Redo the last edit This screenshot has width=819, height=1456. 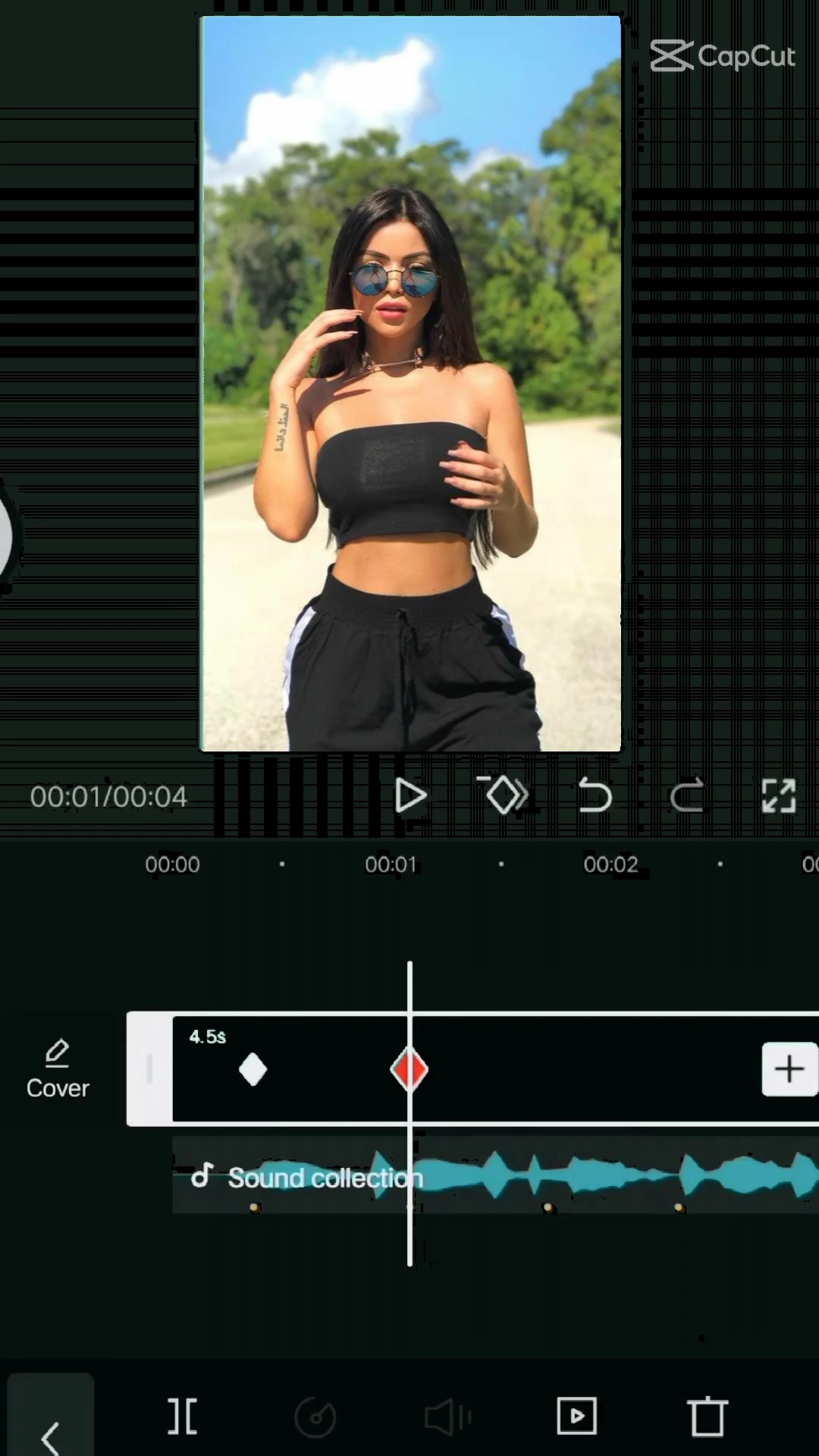[687, 795]
